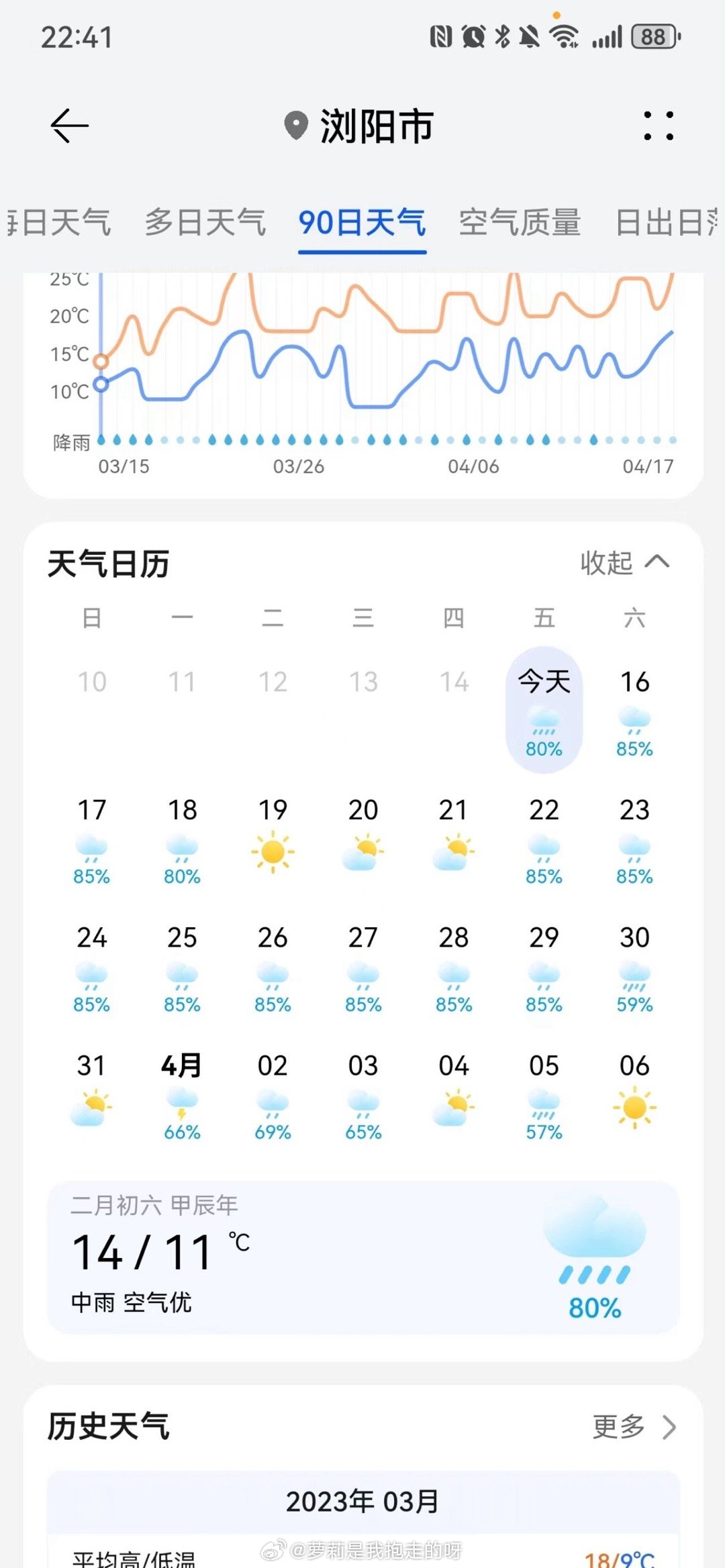Screen dimensions: 725x1568
Task: Switch to the 空气质量 tab
Action: point(519,223)
